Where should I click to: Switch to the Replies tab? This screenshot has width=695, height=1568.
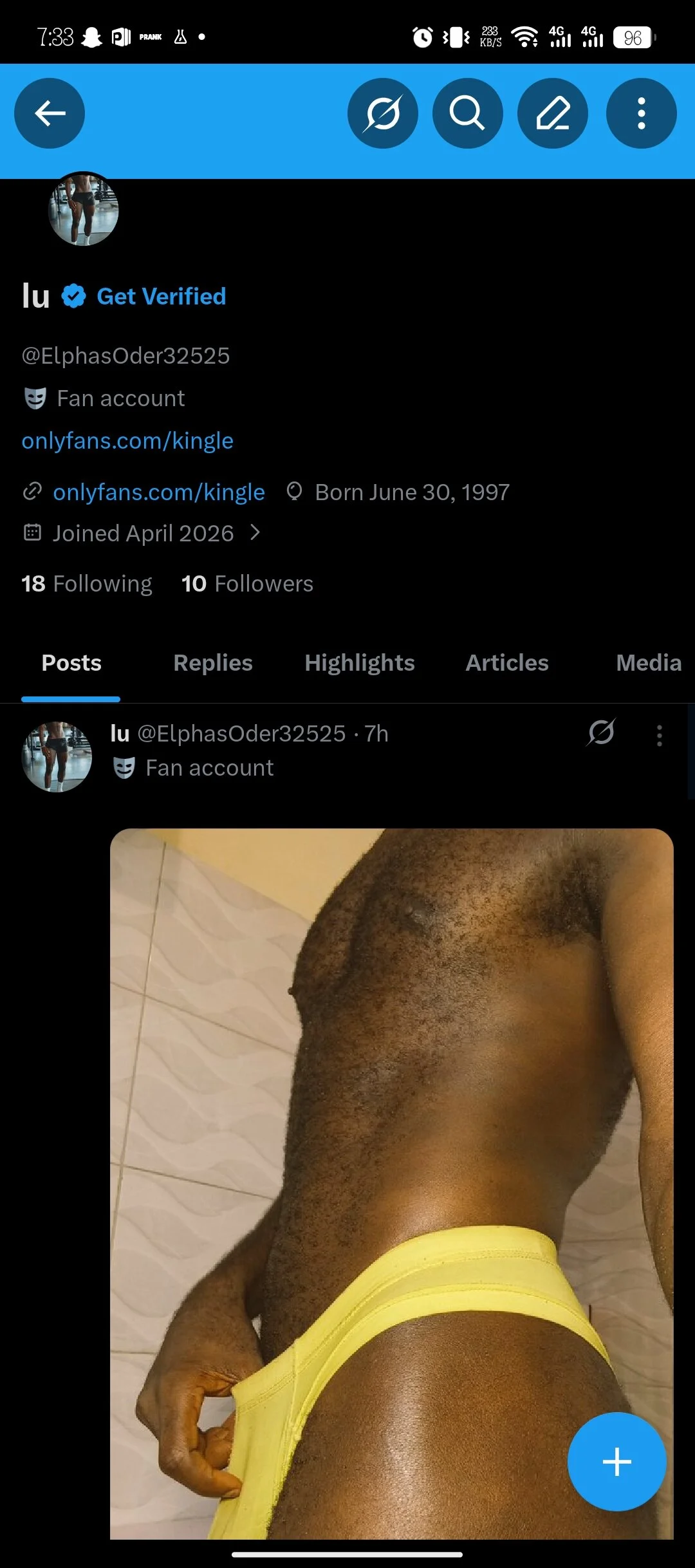coord(213,663)
